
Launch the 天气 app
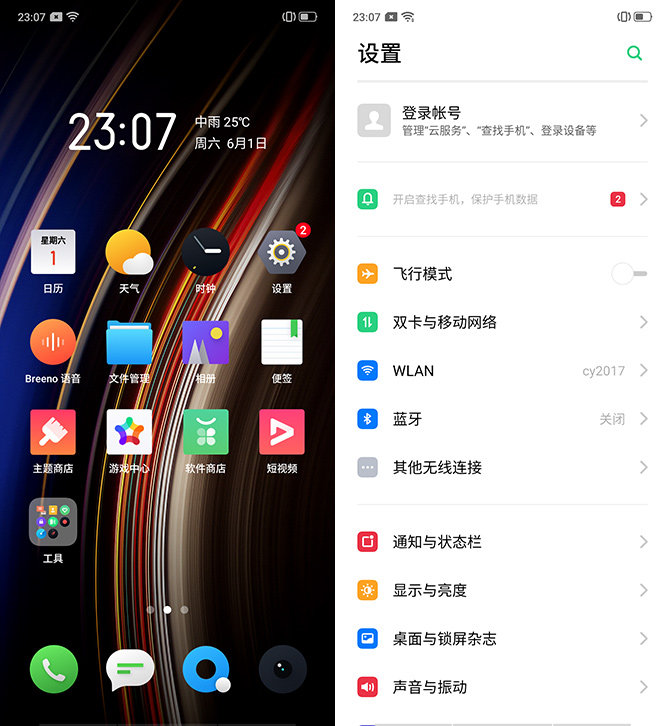coord(129,253)
